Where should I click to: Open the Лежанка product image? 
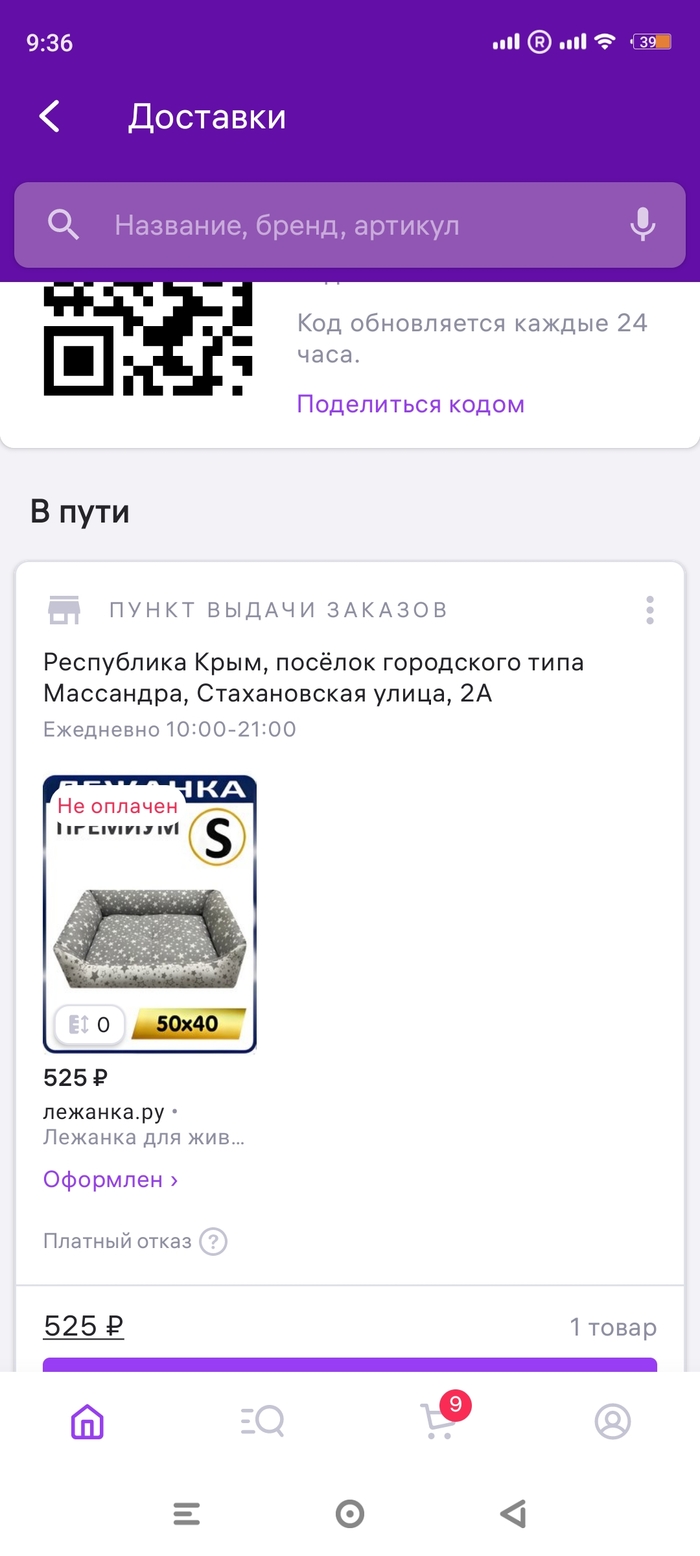click(x=150, y=915)
